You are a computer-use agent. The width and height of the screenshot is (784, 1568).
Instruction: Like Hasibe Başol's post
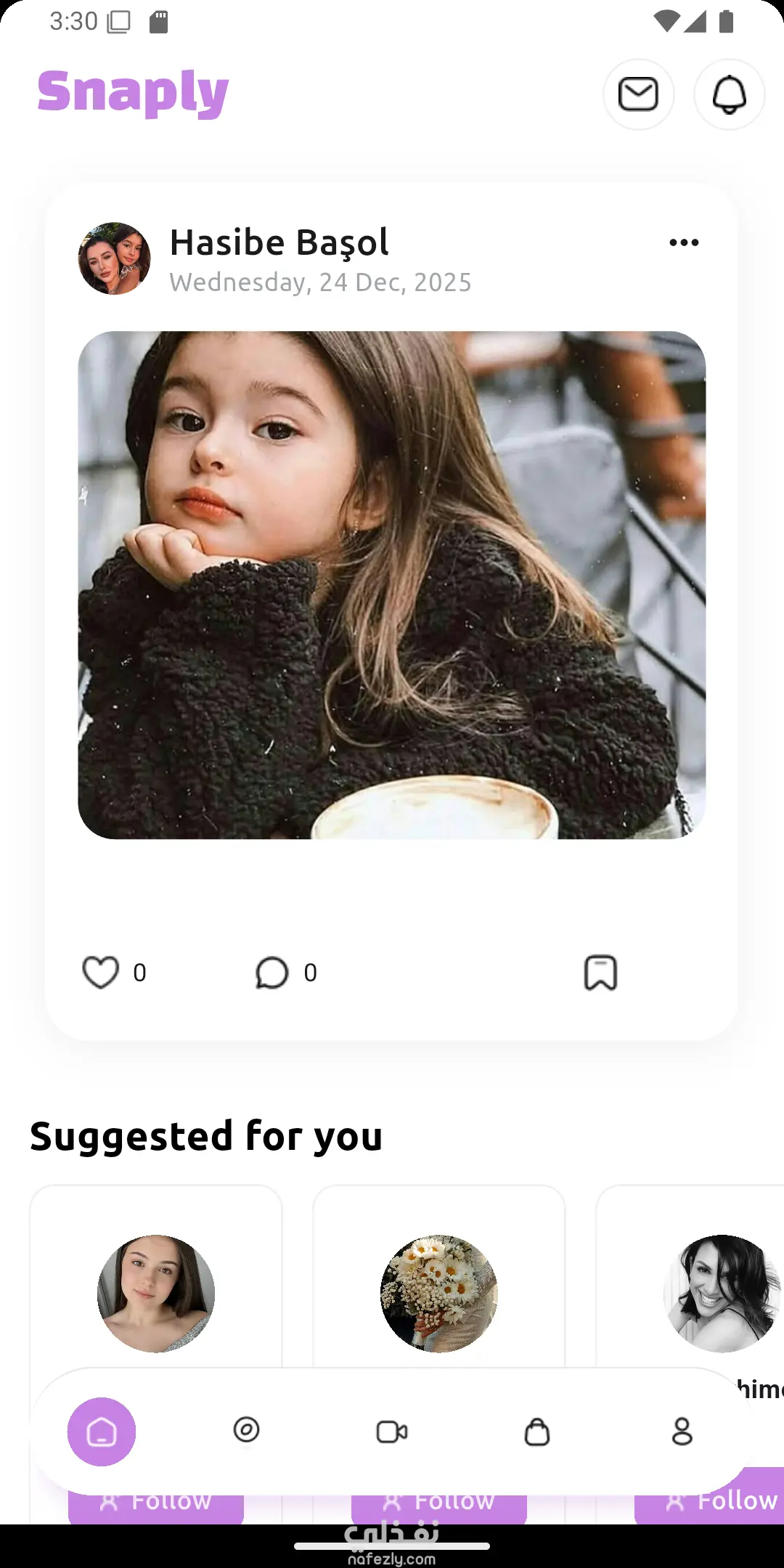tap(101, 973)
